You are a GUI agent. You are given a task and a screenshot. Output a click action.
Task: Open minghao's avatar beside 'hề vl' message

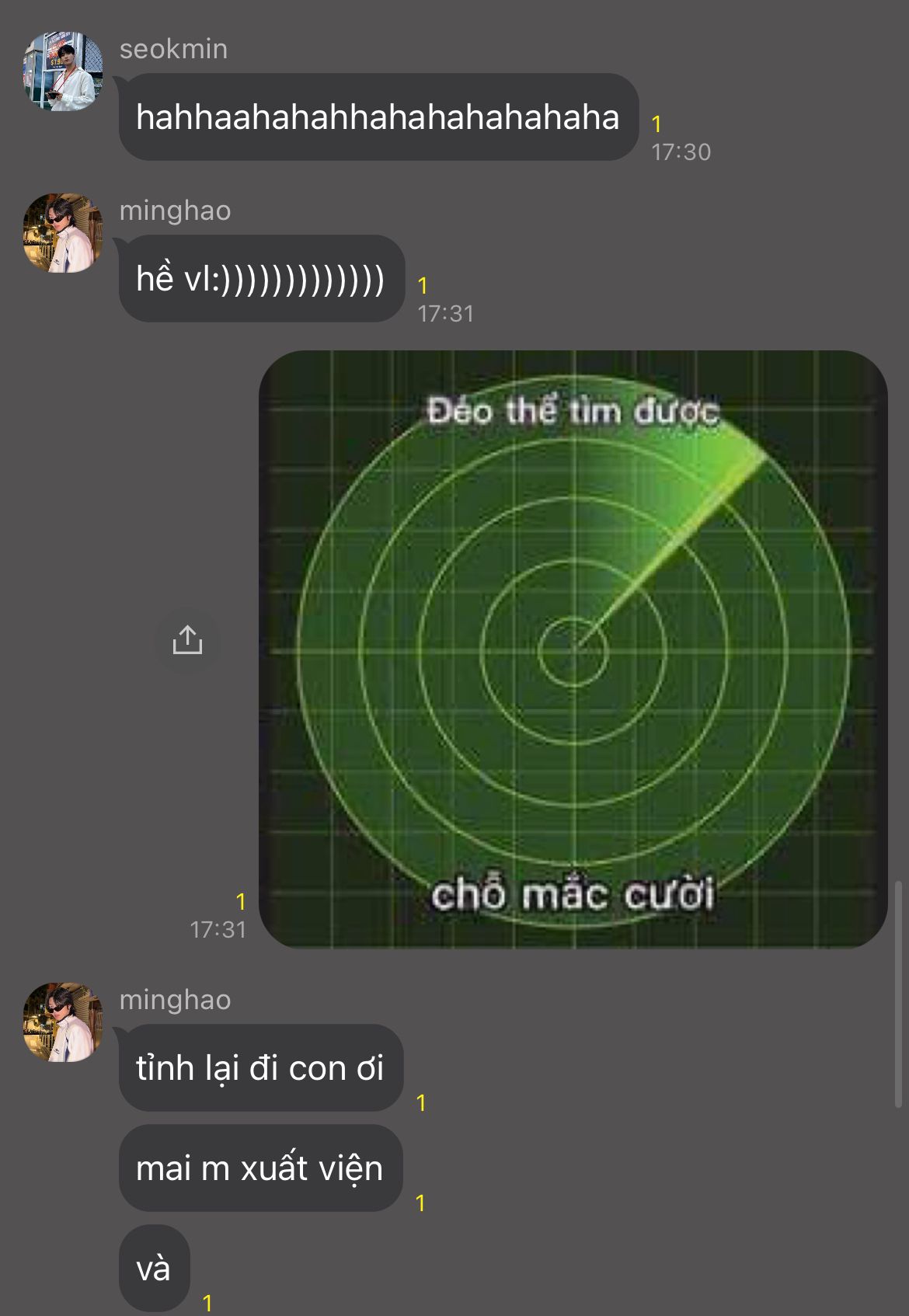coord(63,233)
